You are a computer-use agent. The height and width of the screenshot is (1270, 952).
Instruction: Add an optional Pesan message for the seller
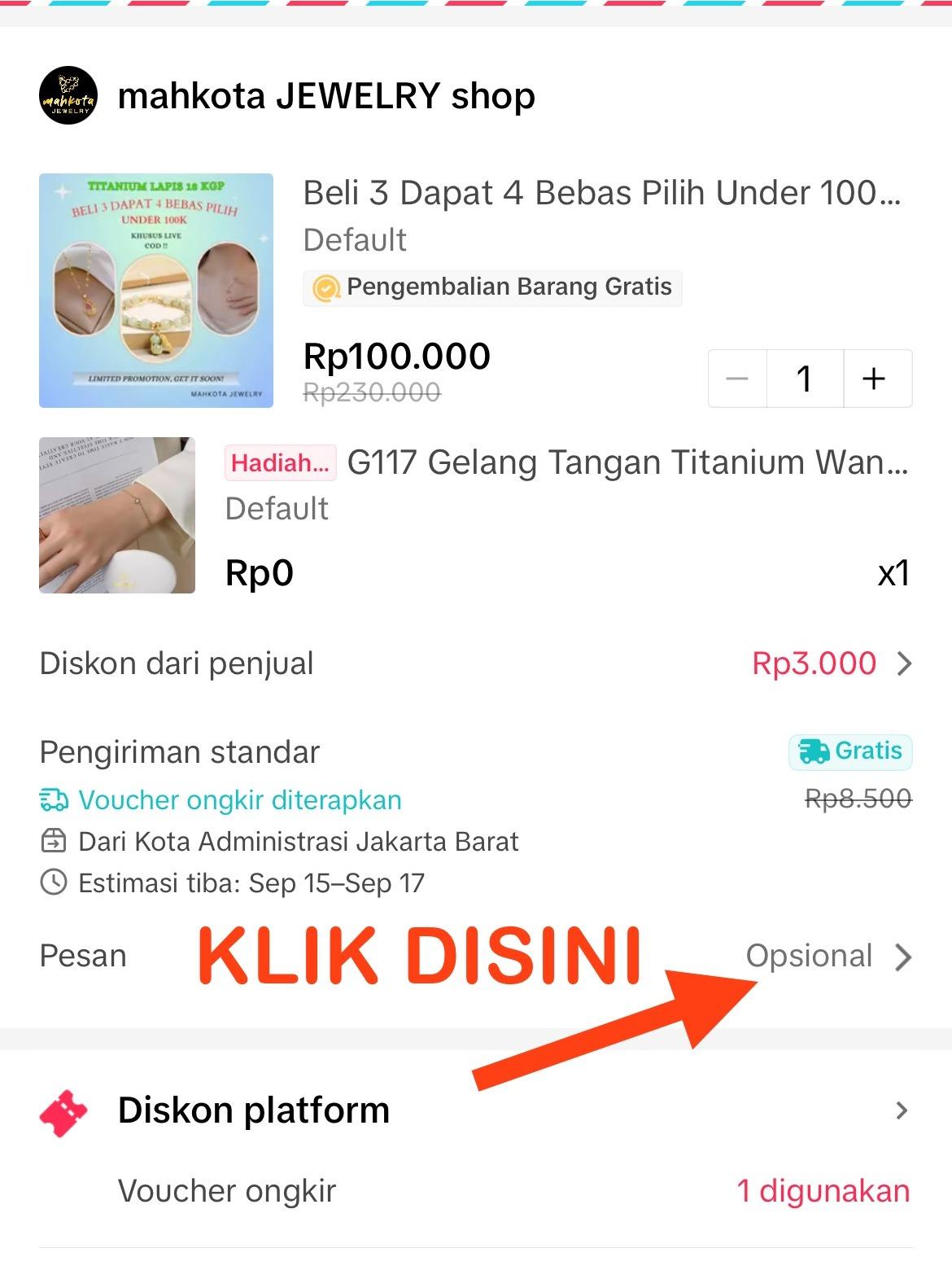click(x=826, y=957)
